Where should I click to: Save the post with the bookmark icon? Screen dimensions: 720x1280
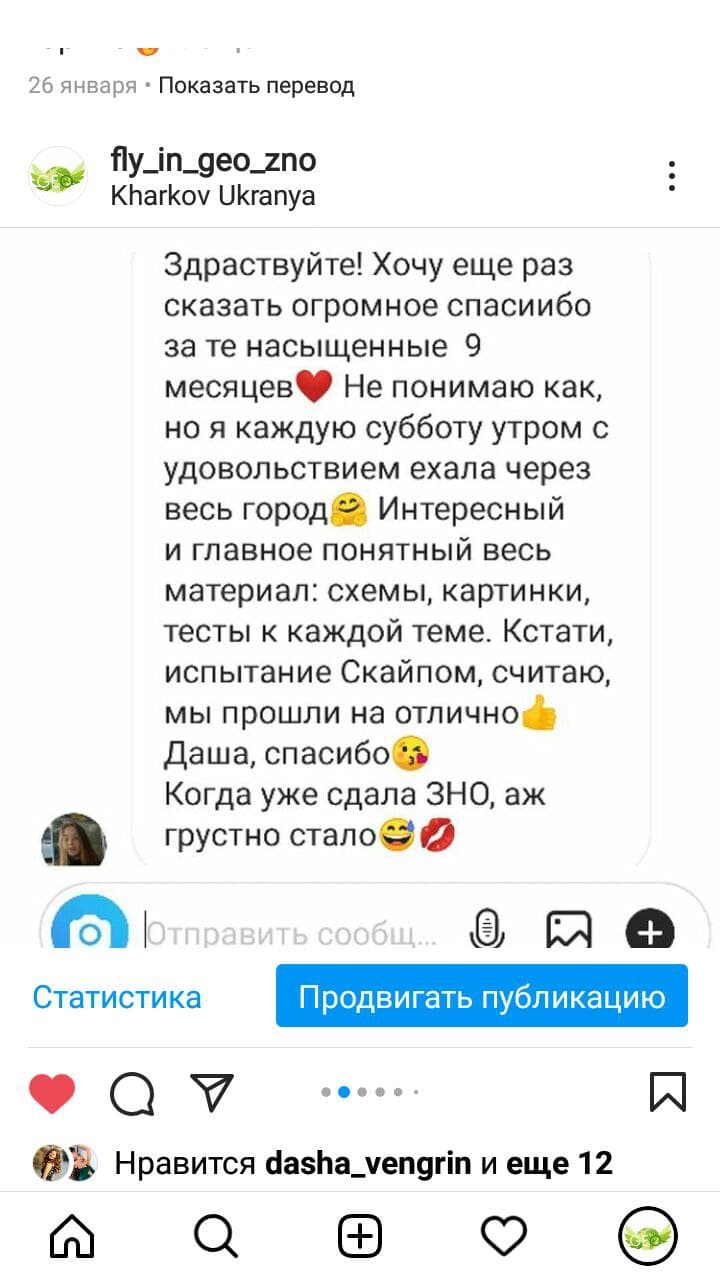pos(668,1092)
